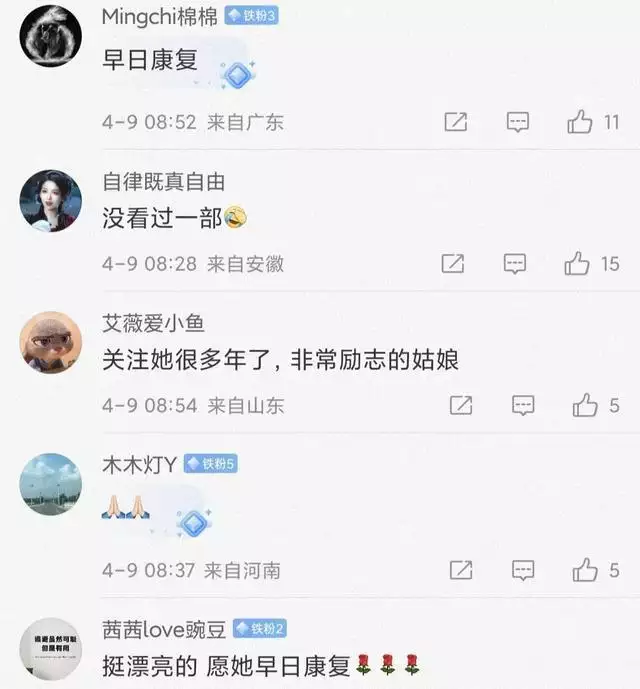The height and width of the screenshot is (689, 640).
Task: Like 木木灯Y's comment
Action: 585,570
